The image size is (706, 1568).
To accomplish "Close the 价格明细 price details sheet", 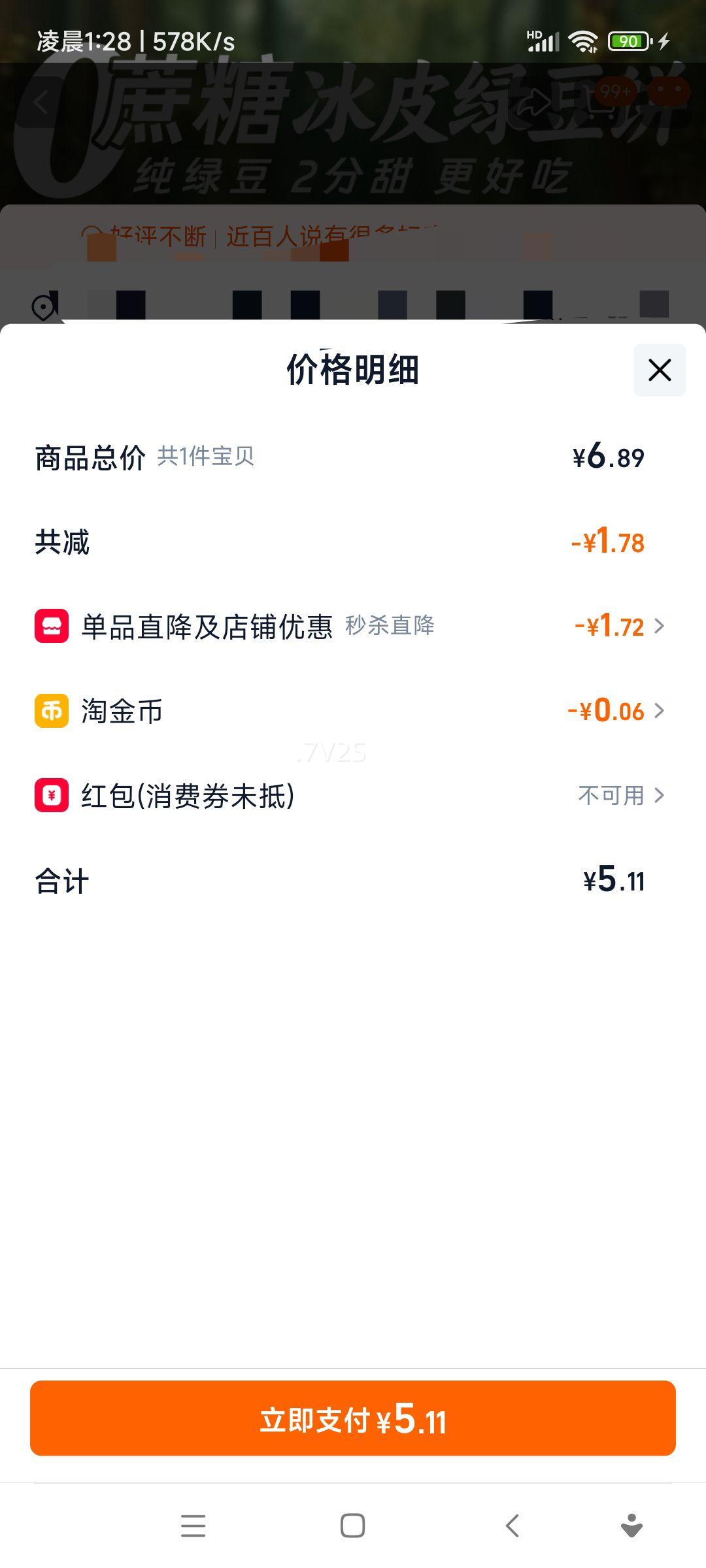I will [x=659, y=370].
